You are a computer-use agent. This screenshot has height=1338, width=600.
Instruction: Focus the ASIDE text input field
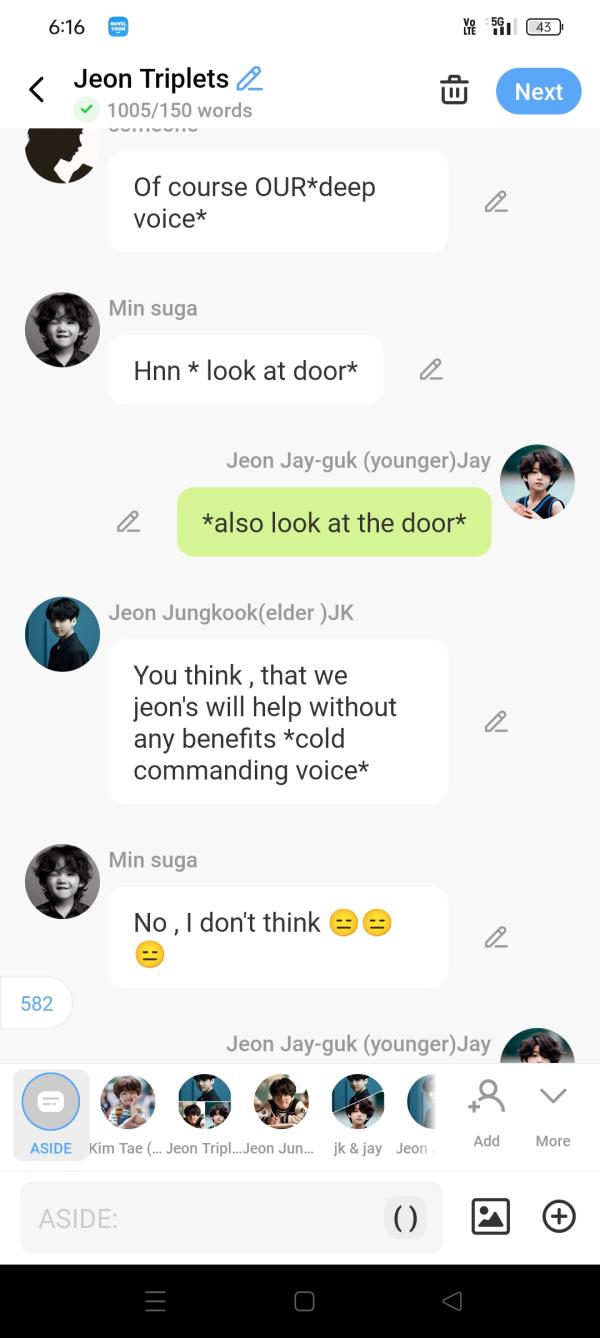tap(200, 1218)
